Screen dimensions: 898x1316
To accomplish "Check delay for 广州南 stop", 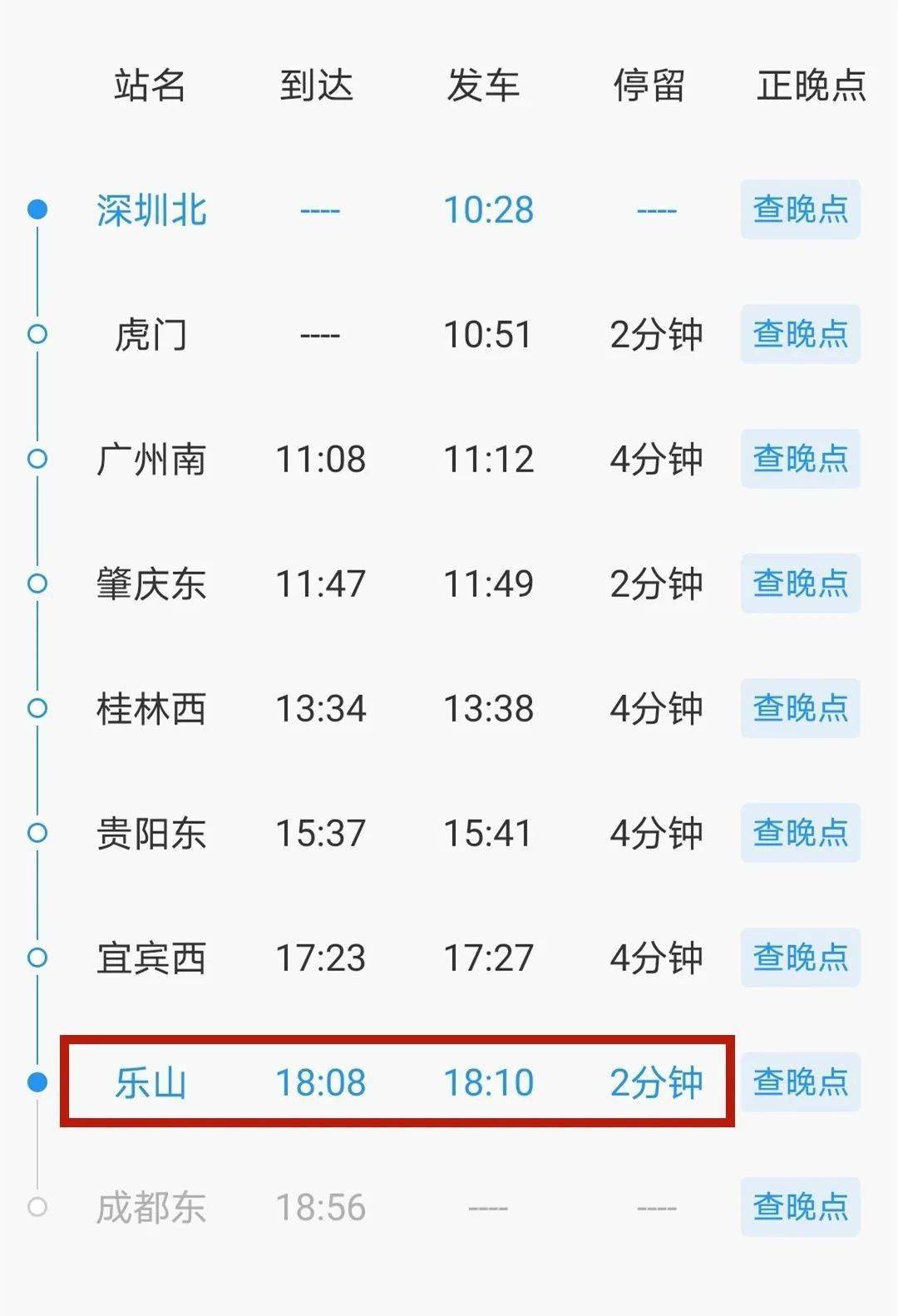I will click(x=800, y=459).
